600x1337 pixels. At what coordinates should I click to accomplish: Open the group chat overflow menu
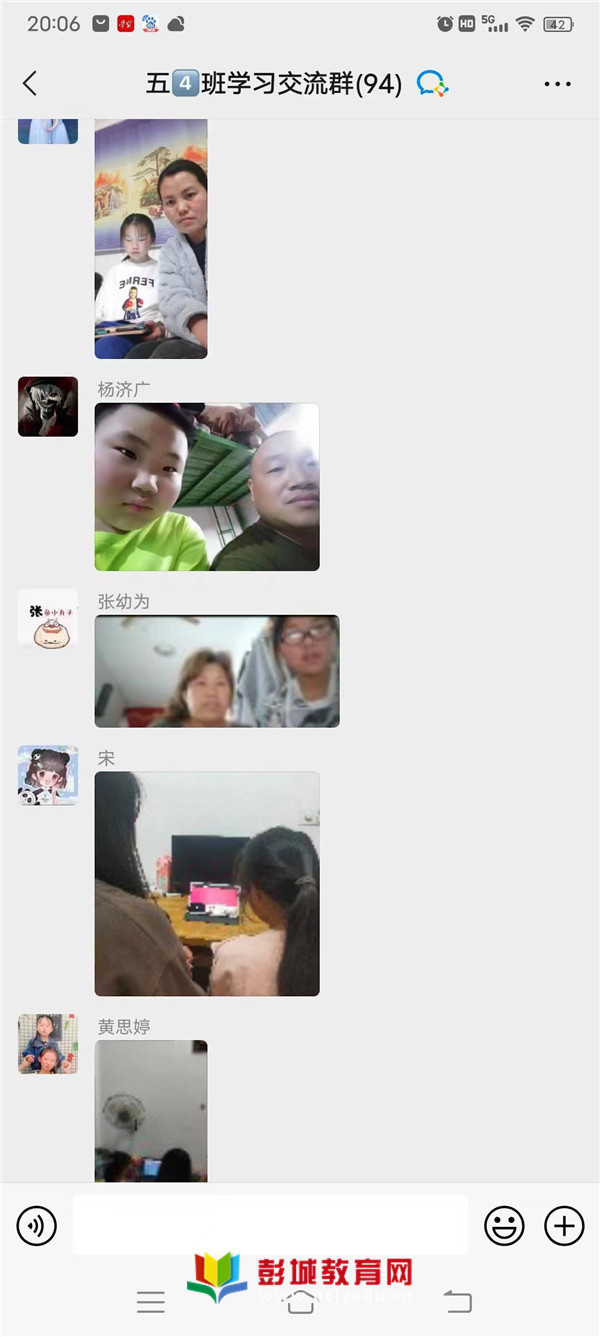(557, 84)
